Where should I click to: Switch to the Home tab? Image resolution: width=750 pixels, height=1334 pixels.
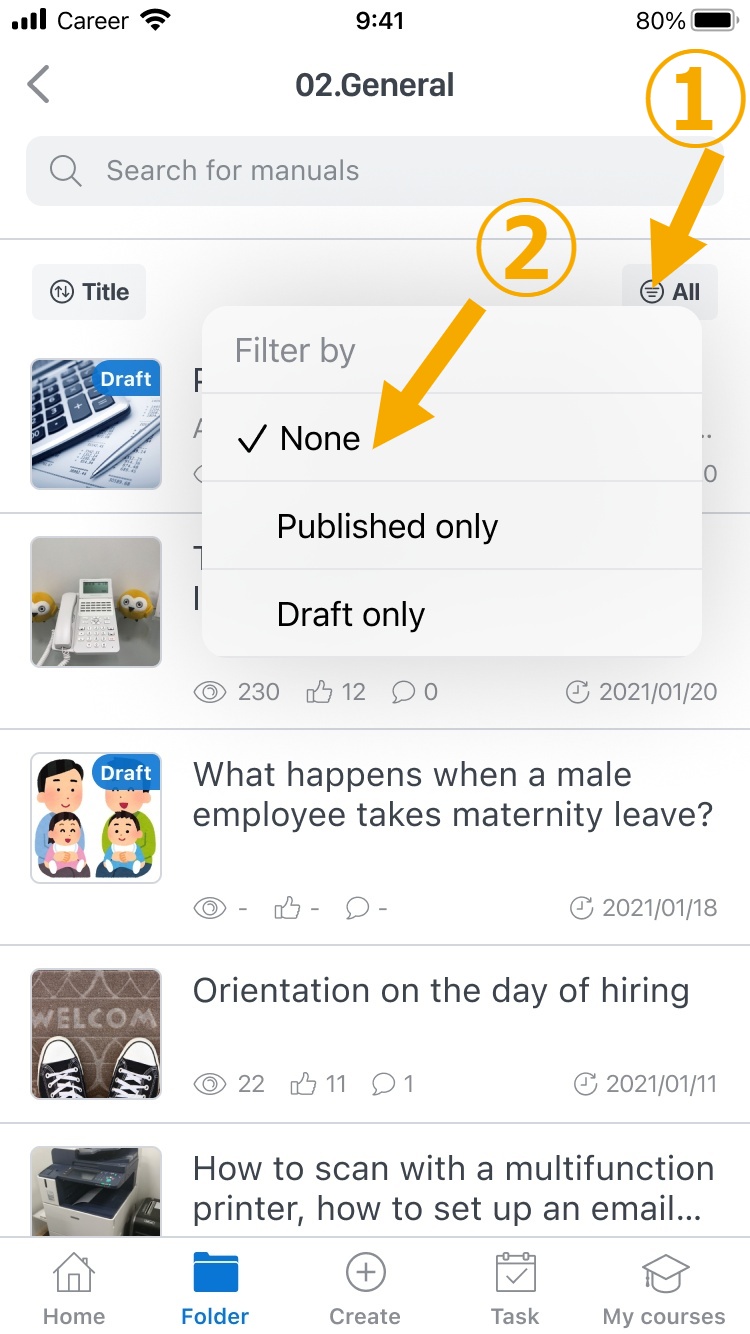coord(74,1290)
